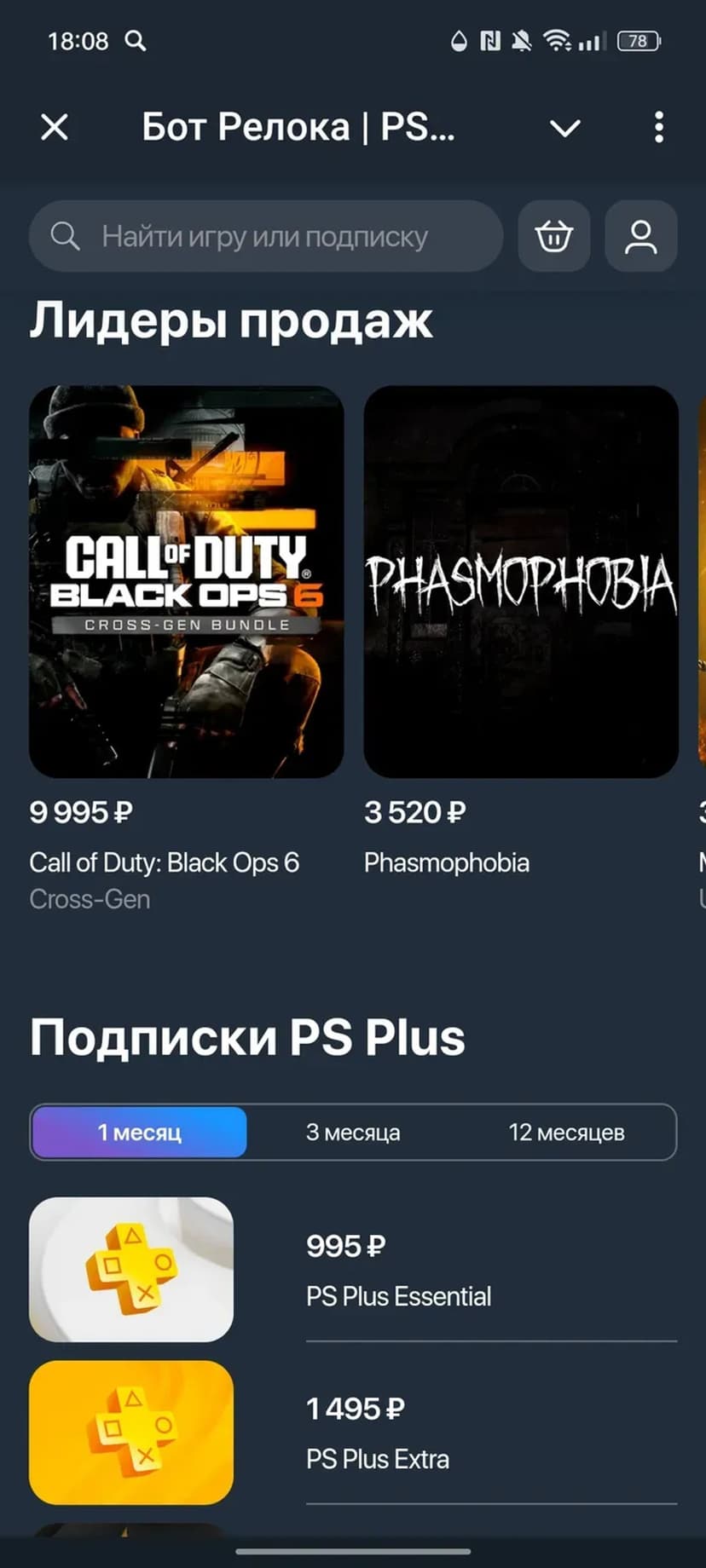Expand the title dropdown chevron

coord(564,128)
